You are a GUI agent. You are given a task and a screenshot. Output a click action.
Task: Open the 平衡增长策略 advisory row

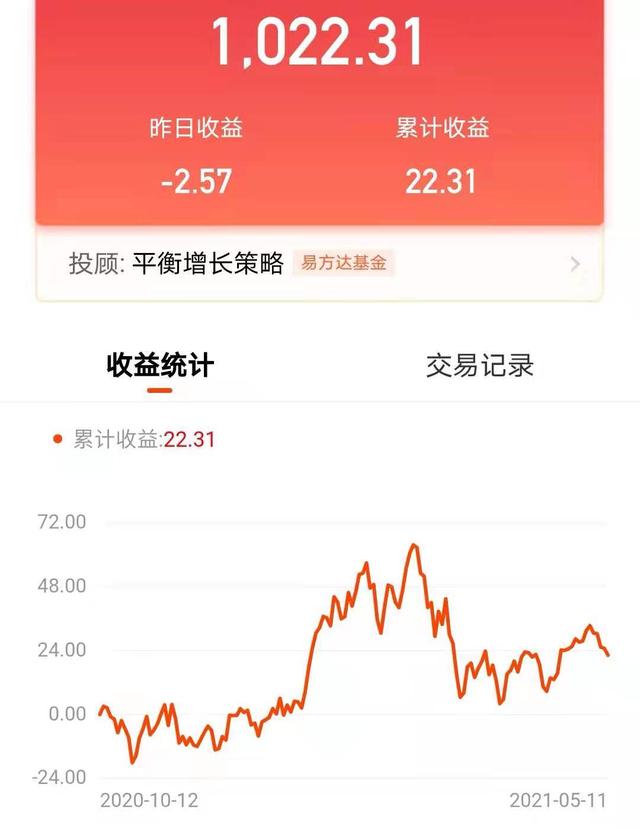(320, 264)
